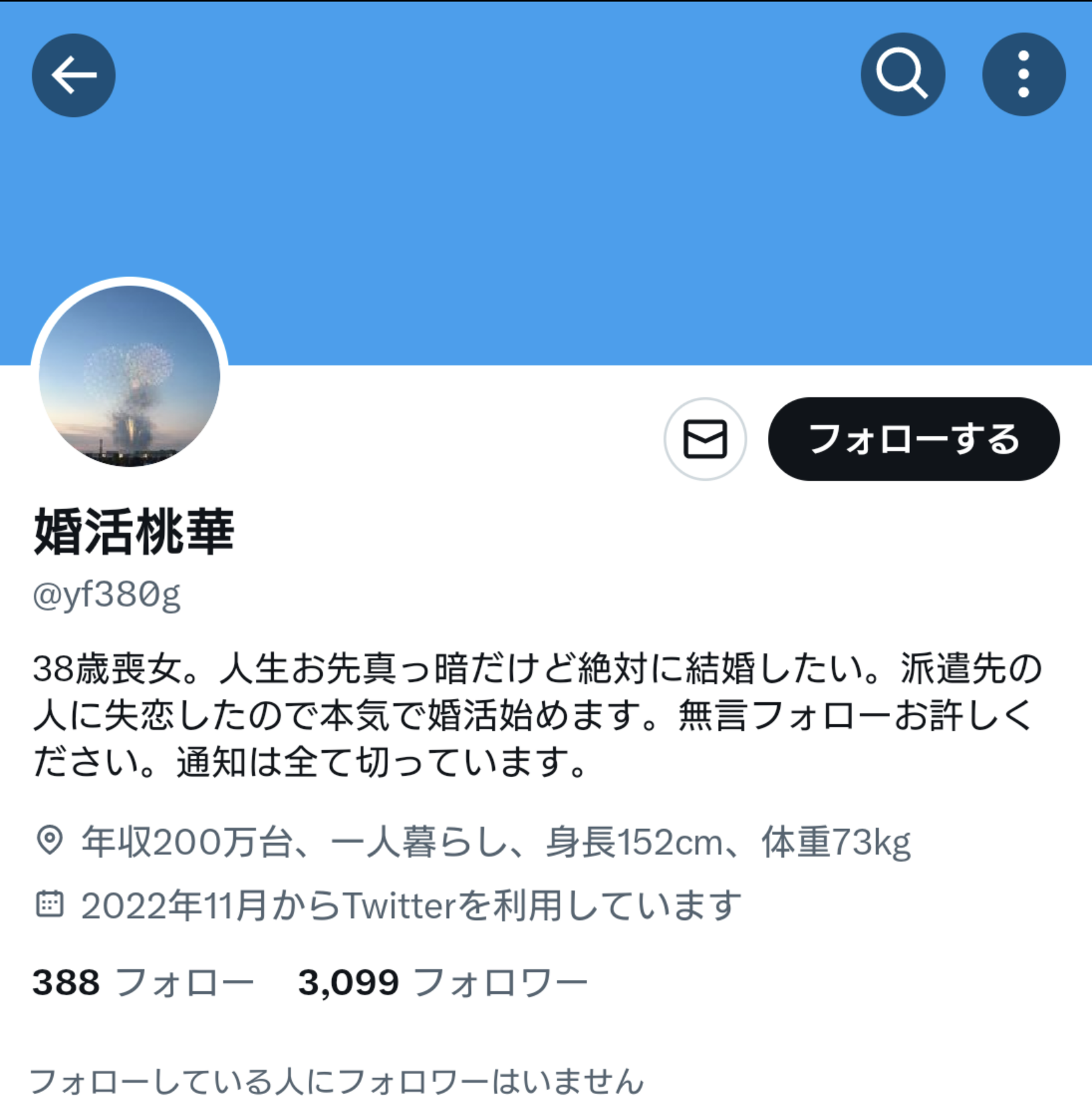Image resolution: width=1092 pixels, height=1120 pixels.
Task: Open search on this profile
Action: point(902,74)
